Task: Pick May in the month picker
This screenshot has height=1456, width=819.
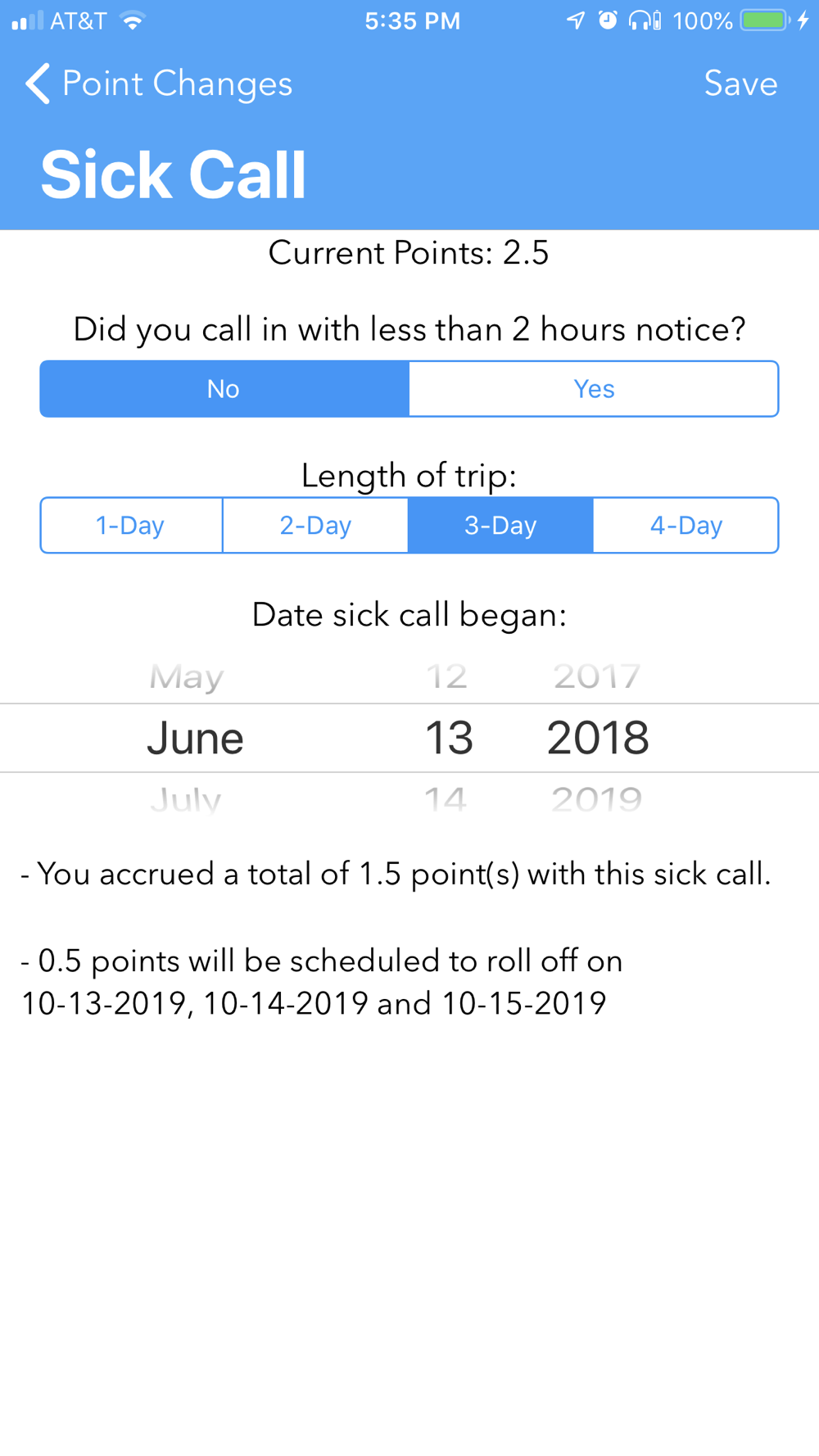Action: pos(187,677)
